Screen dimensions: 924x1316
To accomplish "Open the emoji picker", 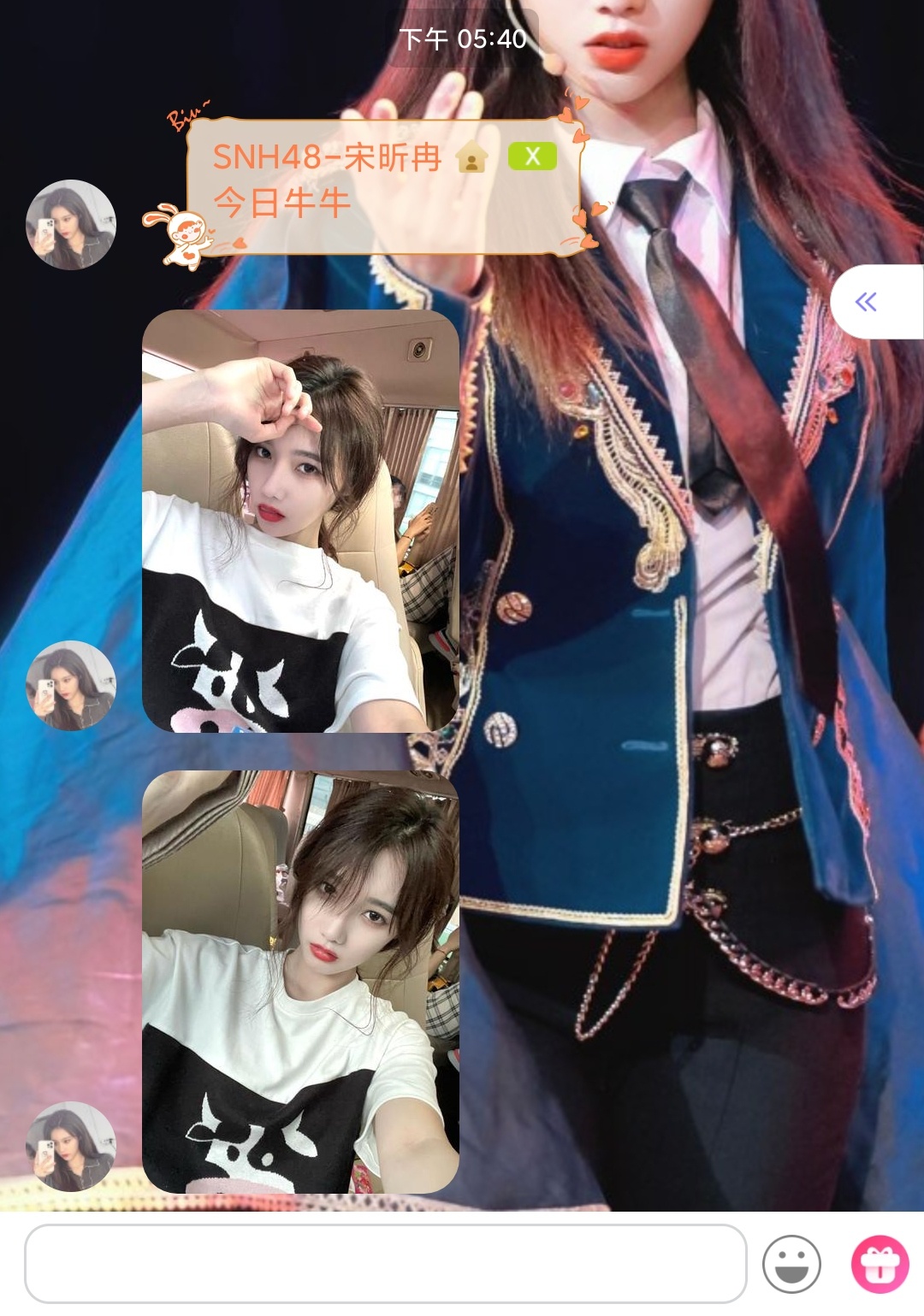I will [x=791, y=1264].
